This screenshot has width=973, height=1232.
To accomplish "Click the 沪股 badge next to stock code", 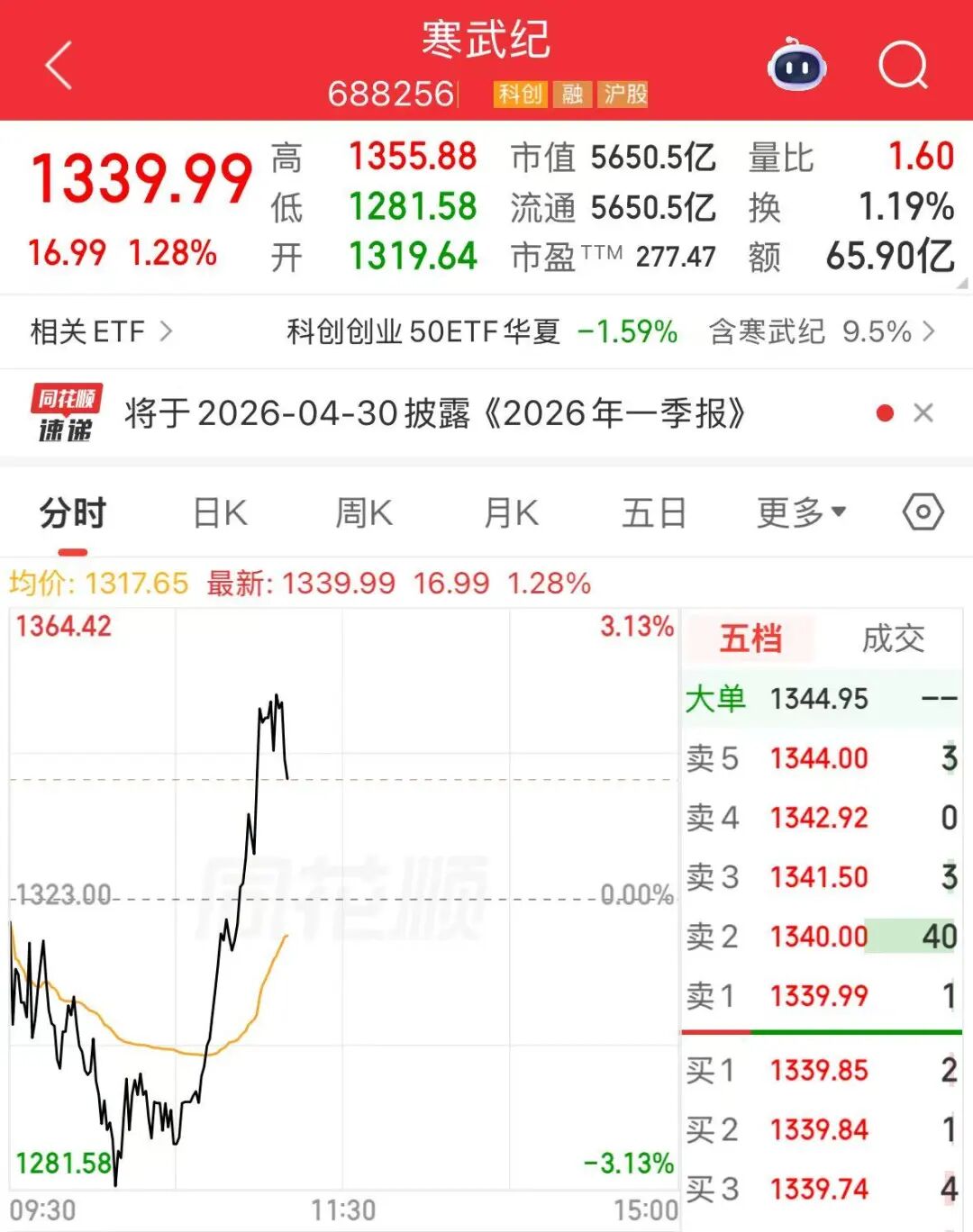I will click(x=628, y=95).
